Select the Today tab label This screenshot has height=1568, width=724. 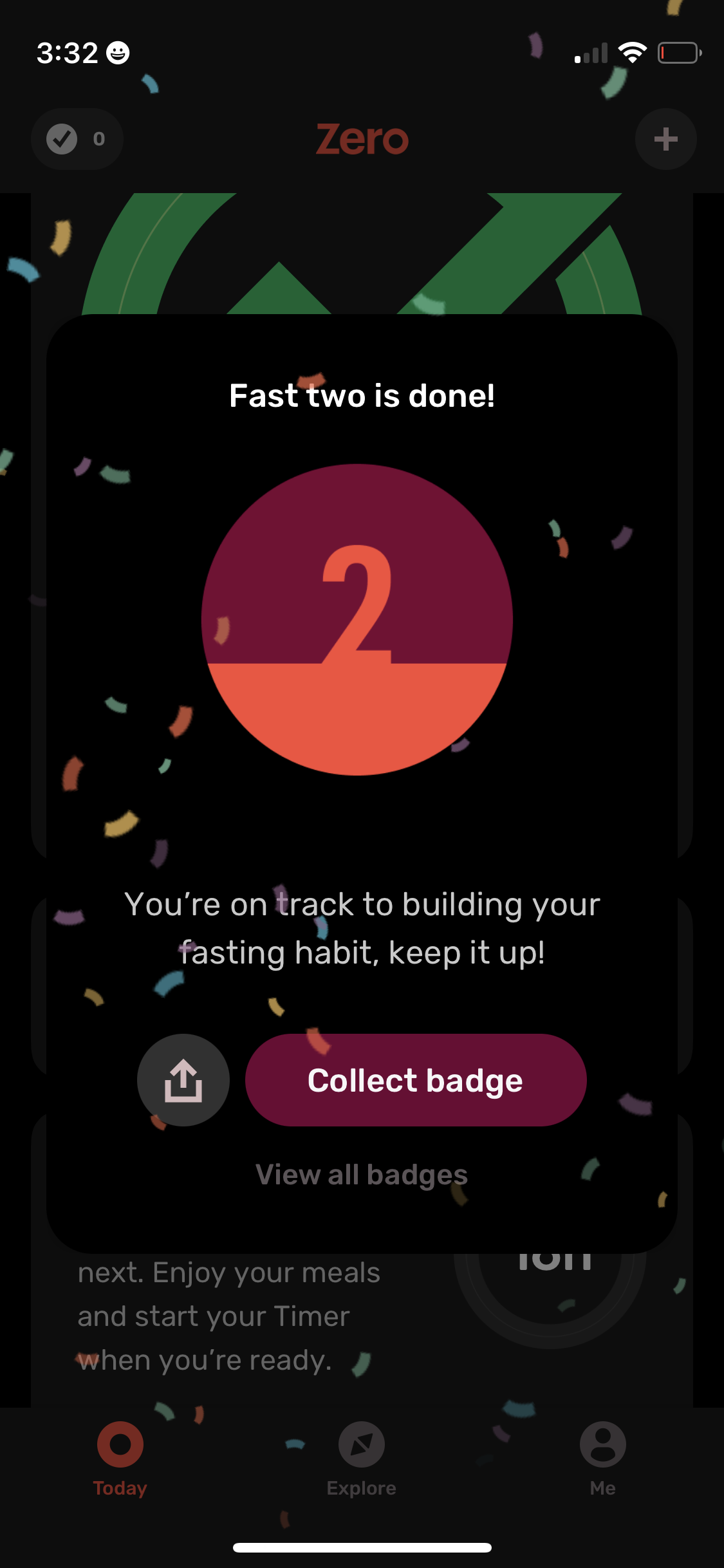point(120,1487)
